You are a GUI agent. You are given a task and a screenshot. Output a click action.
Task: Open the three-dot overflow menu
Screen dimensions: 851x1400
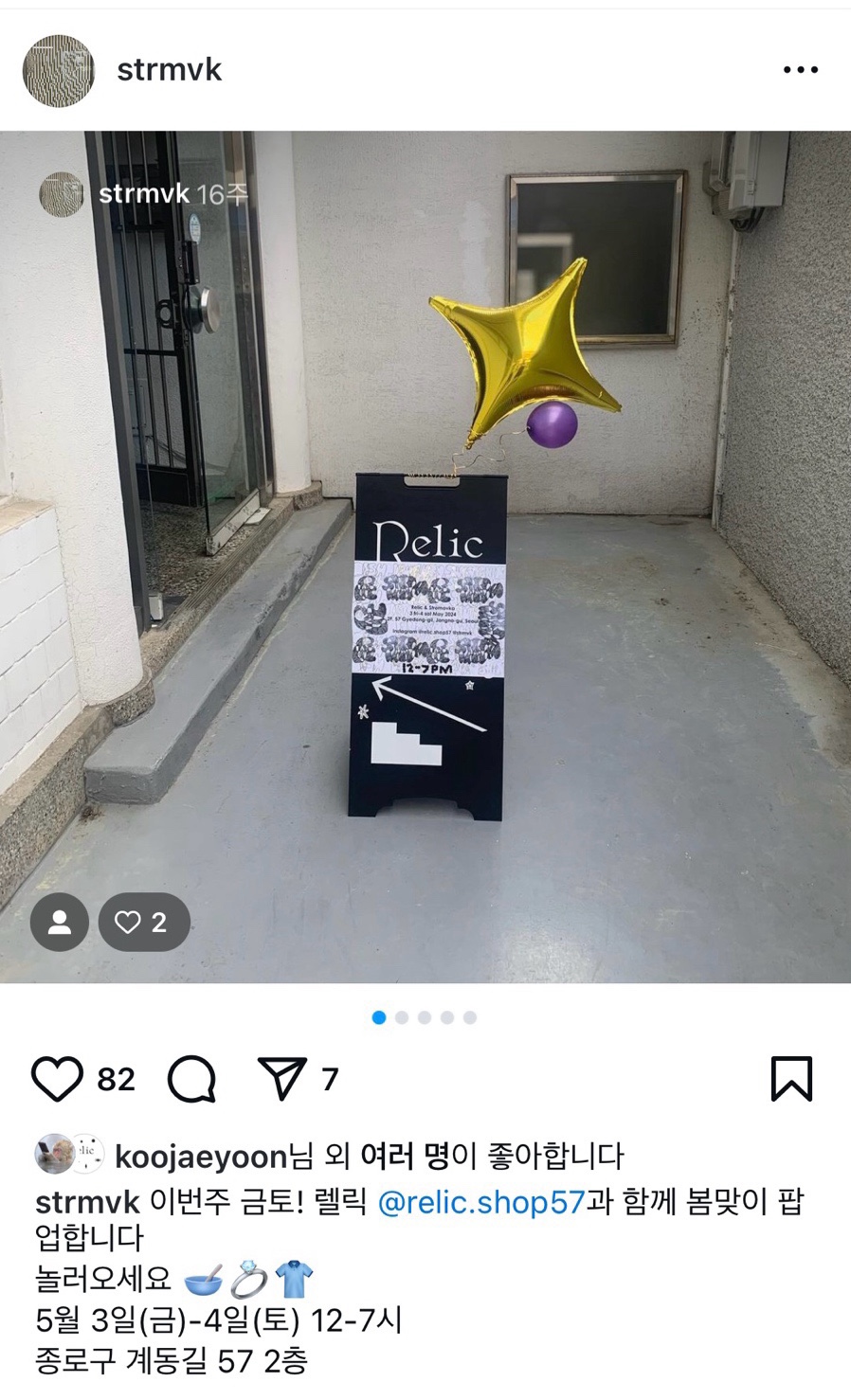(x=800, y=70)
